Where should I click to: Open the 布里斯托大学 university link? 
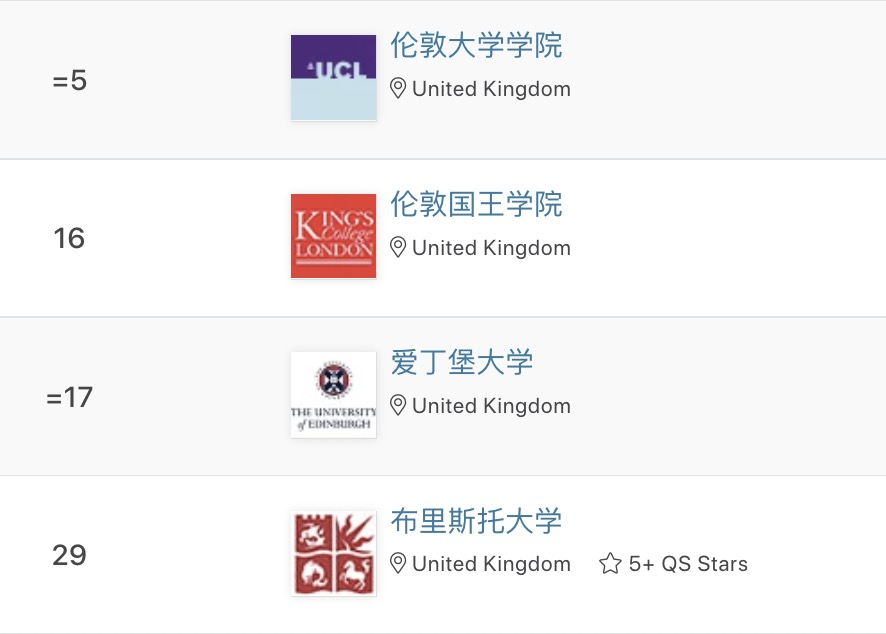476,521
